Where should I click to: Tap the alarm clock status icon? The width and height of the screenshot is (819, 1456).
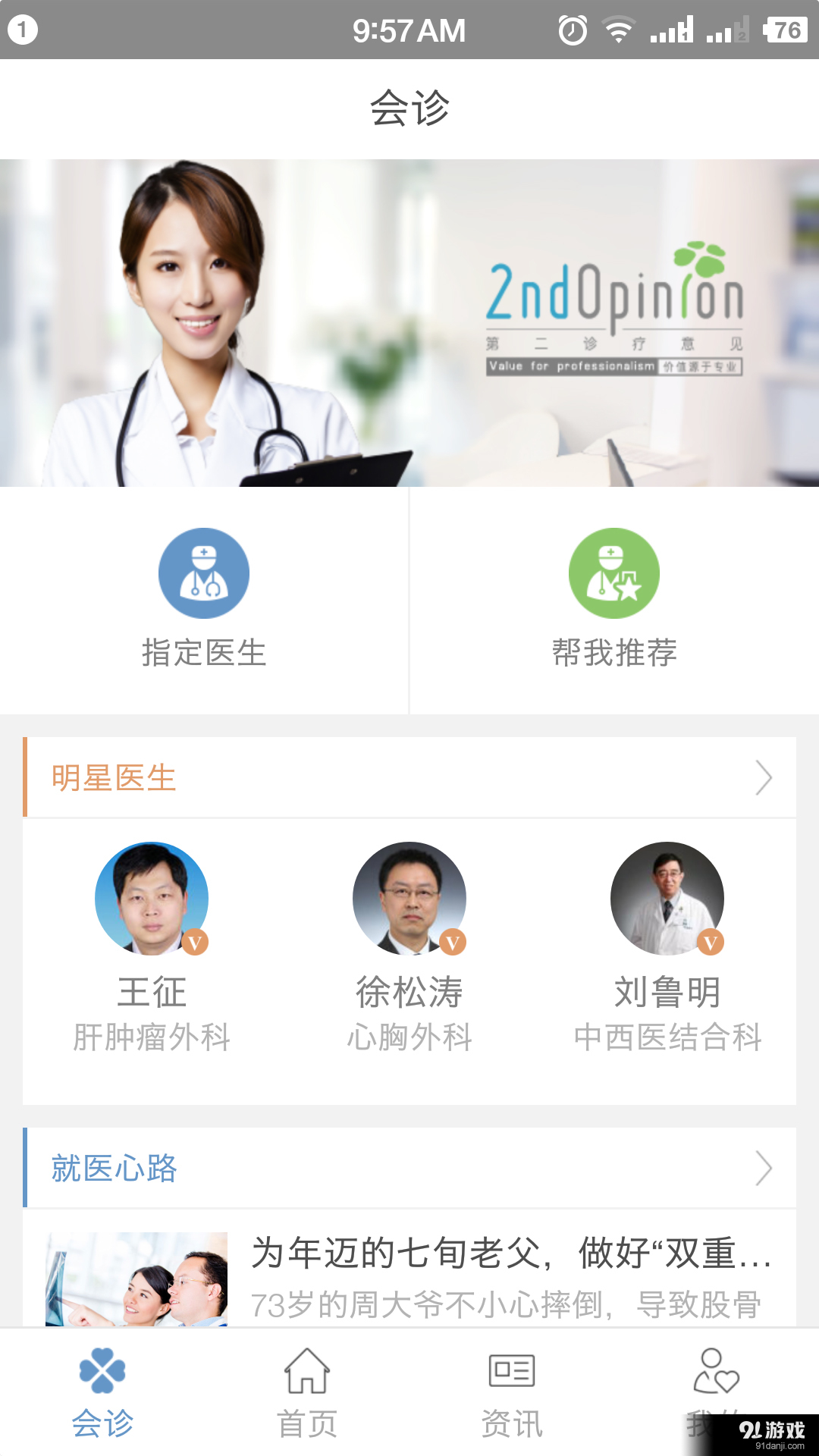click(x=573, y=30)
